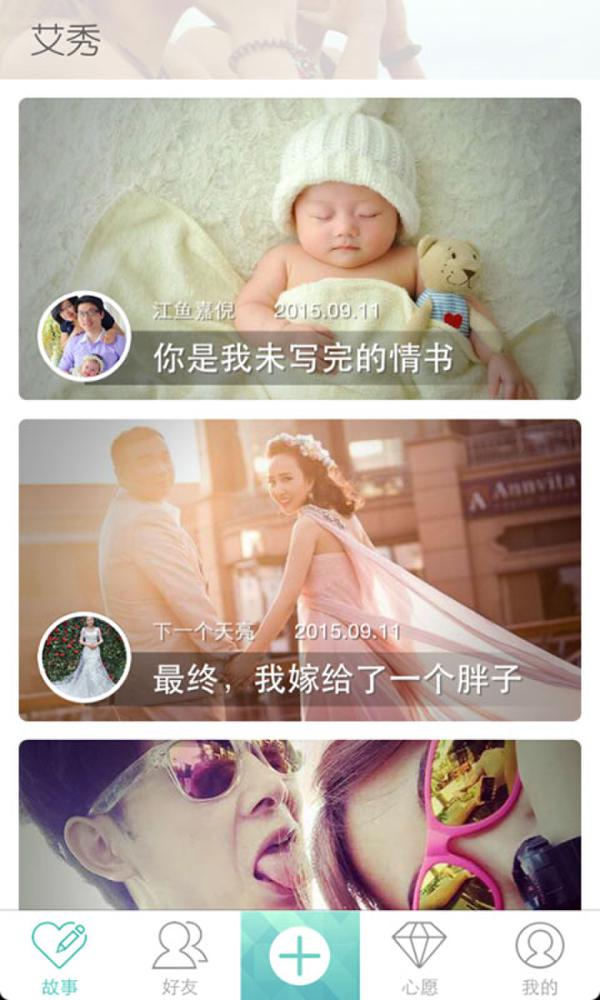Image resolution: width=600 pixels, height=1000 pixels.
Task: Create a new story with the plus button
Action: 300,956
